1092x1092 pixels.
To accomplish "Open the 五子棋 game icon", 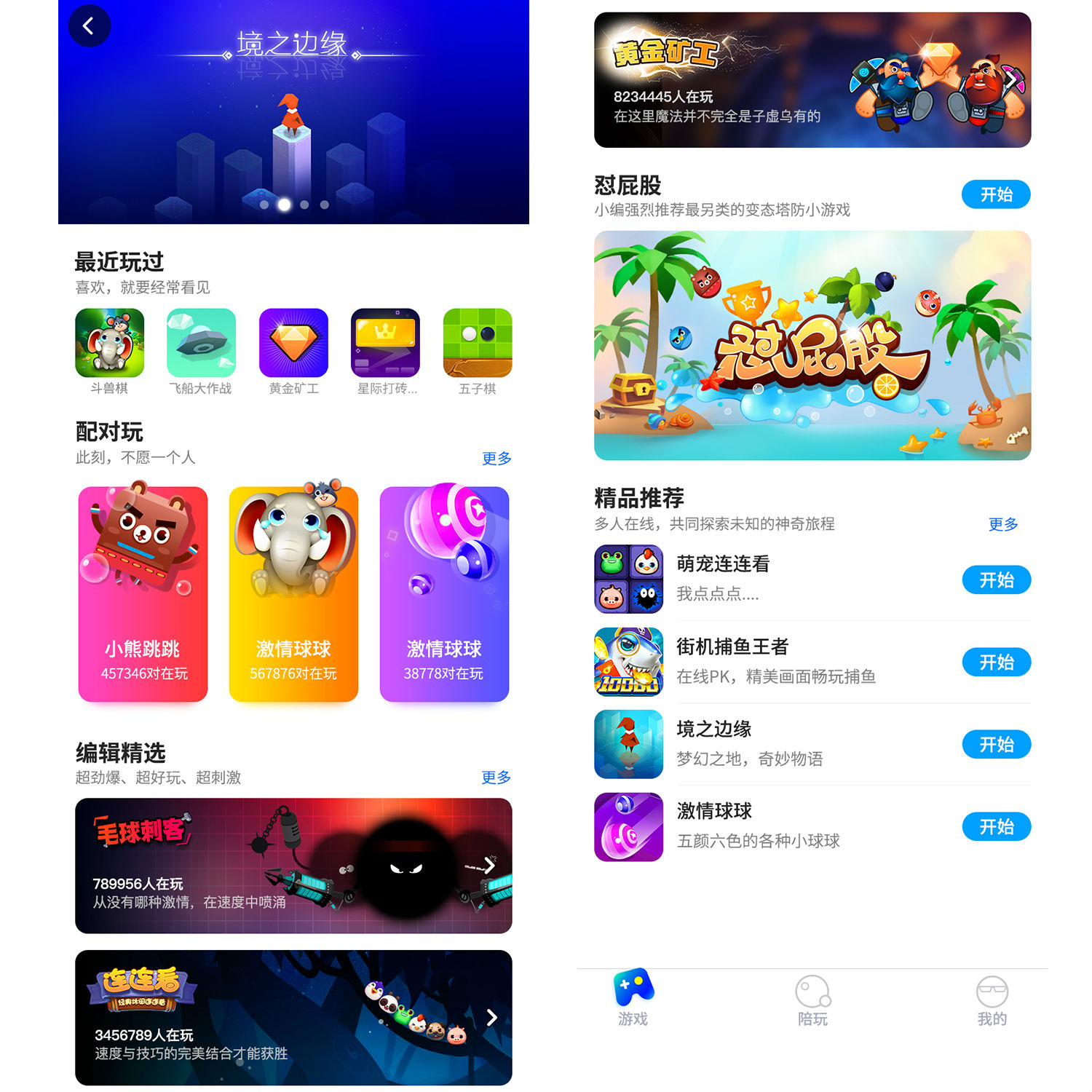I will [478, 343].
